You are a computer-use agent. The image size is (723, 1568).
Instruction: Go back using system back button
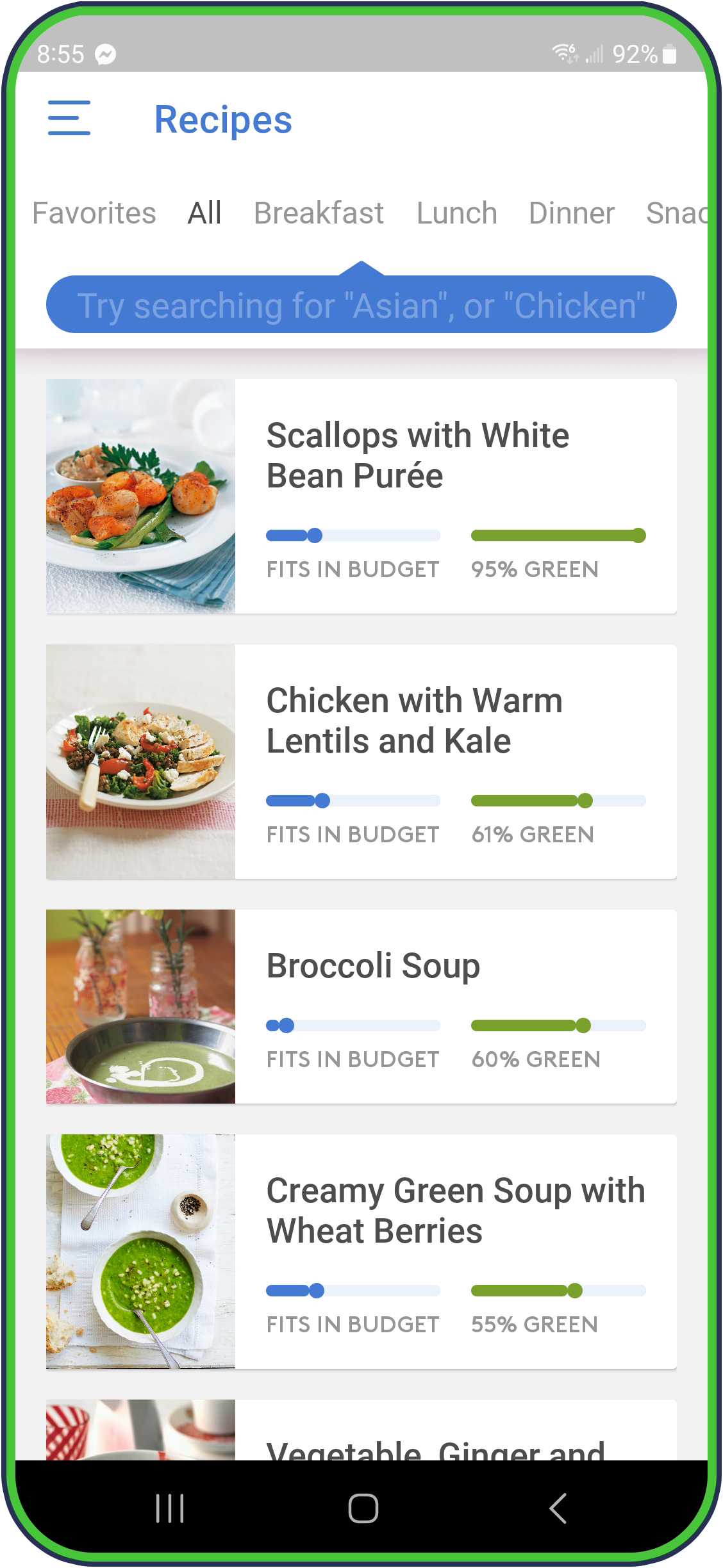click(x=558, y=1508)
